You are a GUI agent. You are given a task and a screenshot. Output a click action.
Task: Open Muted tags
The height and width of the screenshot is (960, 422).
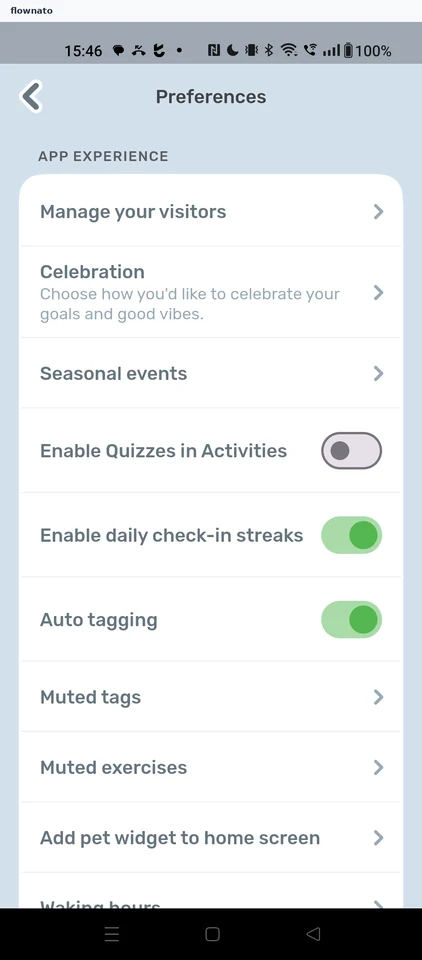coord(211,697)
